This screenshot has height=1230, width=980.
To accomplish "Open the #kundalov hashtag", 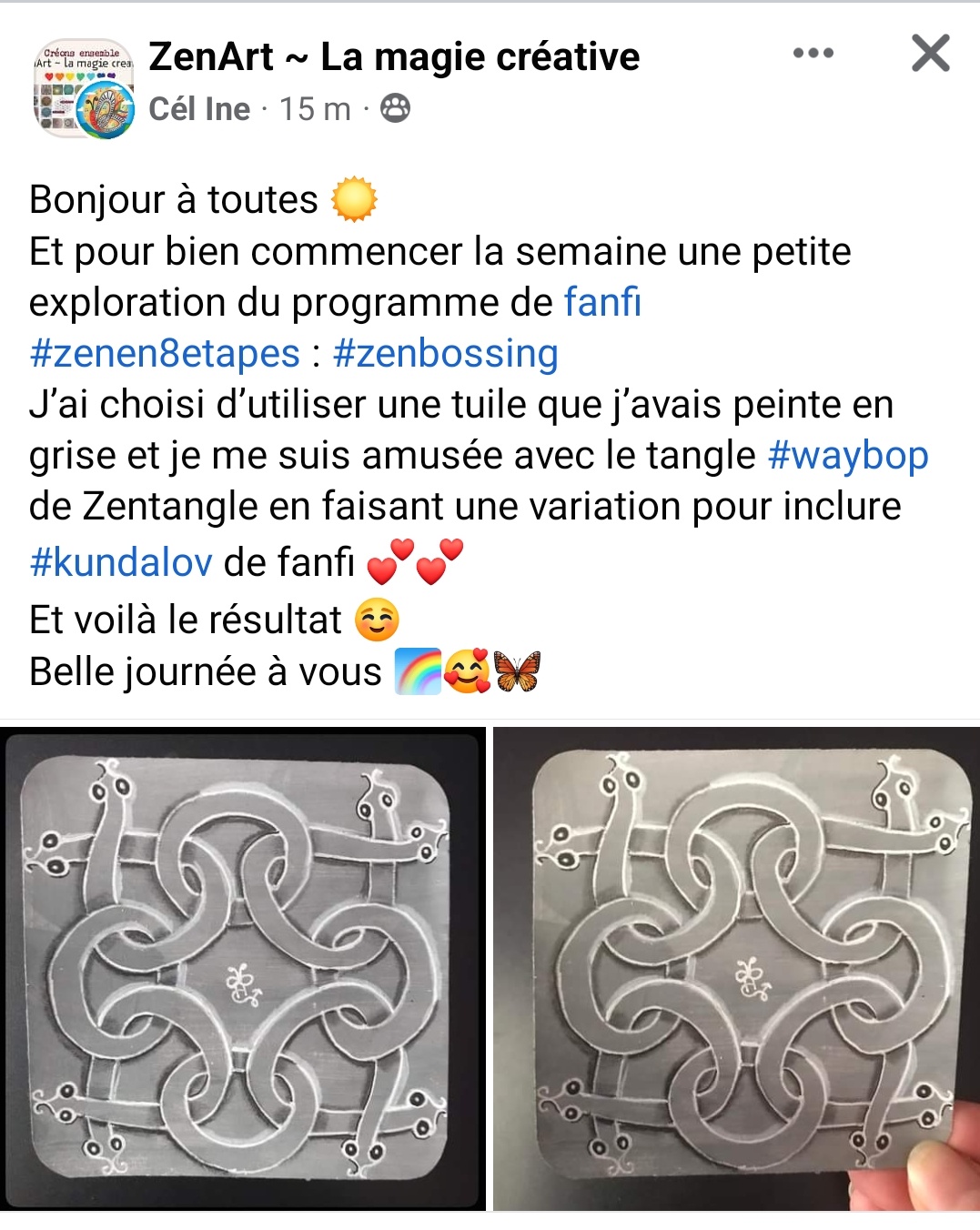I will click(121, 563).
